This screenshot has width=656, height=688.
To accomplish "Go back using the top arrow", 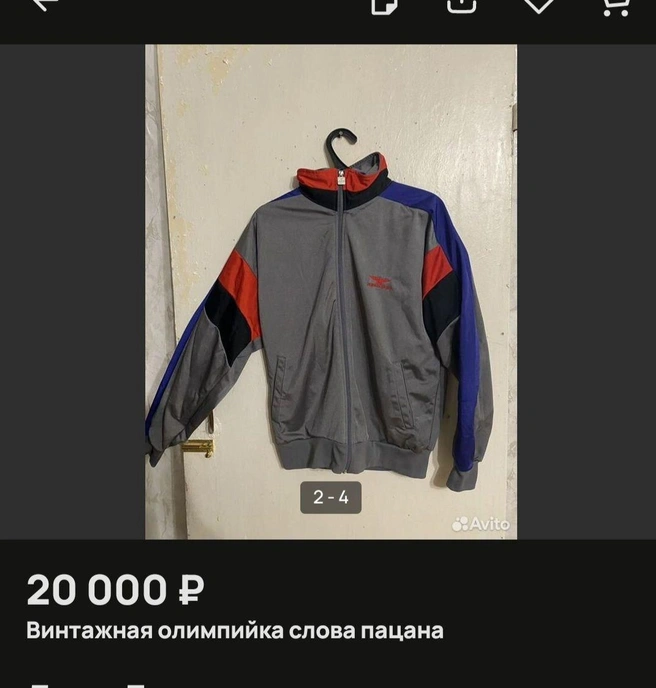I will [44, 4].
